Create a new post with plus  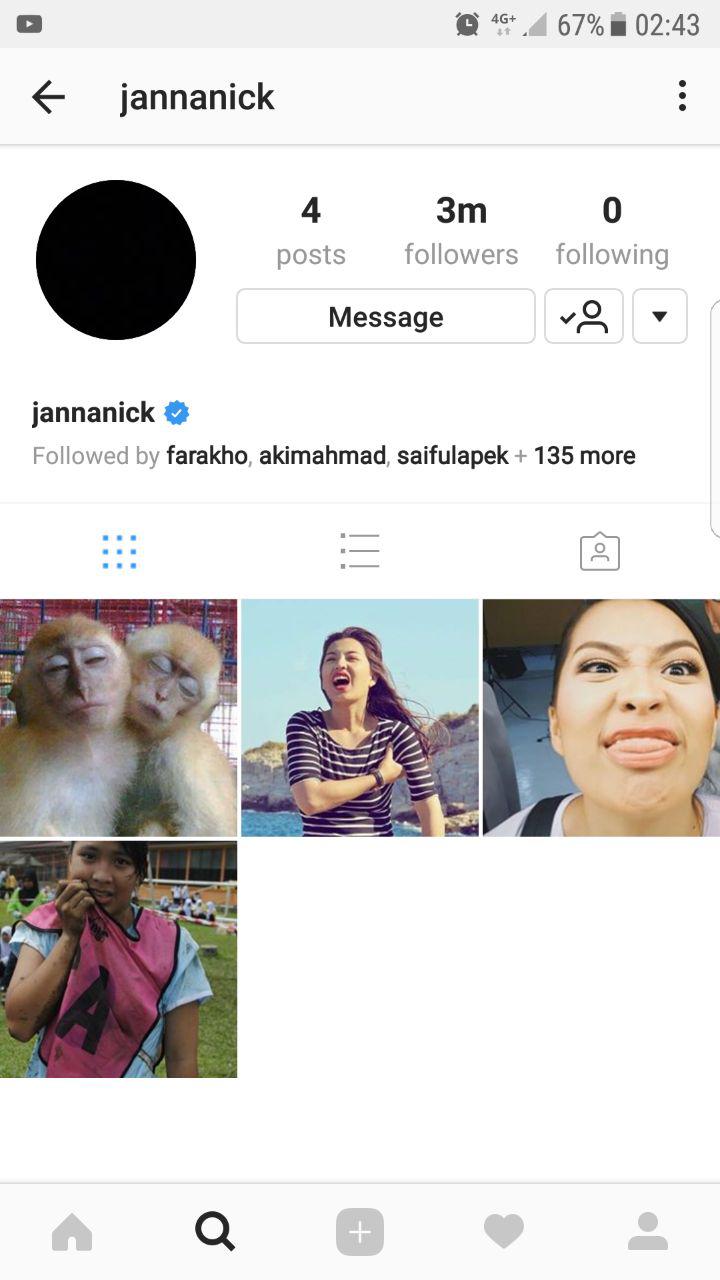(x=360, y=1232)
